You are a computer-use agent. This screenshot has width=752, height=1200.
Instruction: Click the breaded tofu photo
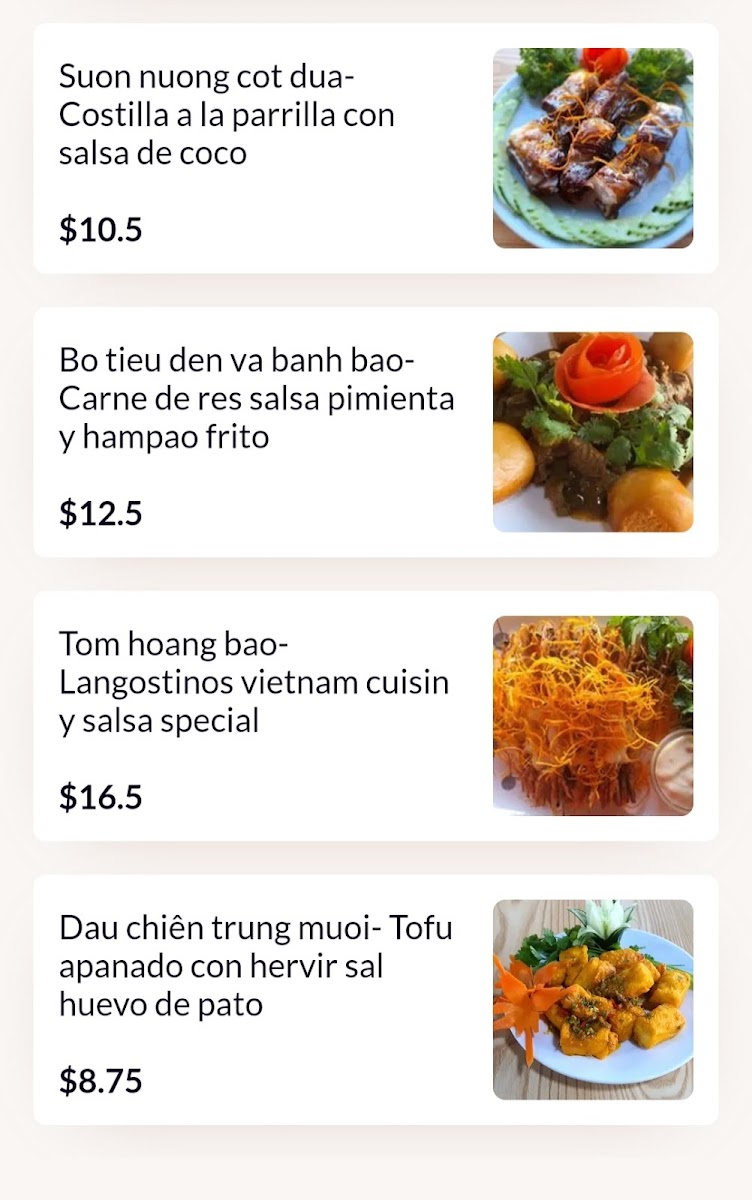pos(594,1000)
